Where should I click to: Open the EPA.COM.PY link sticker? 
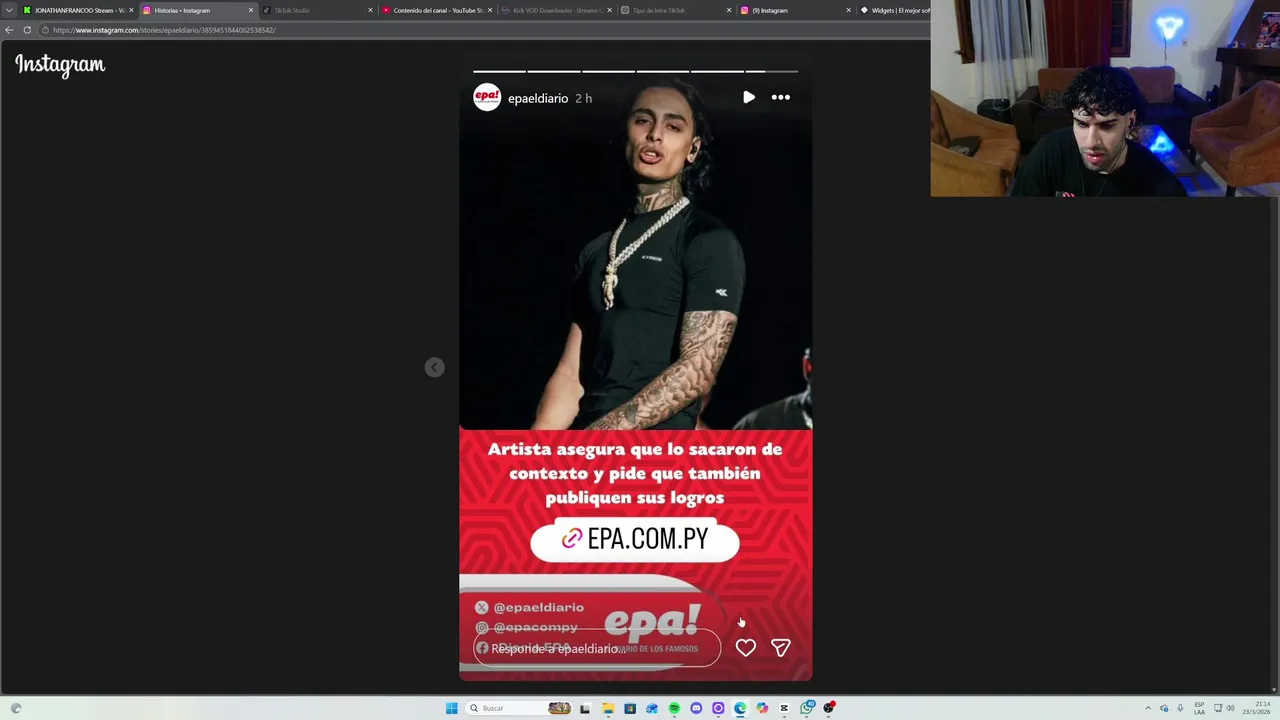(x=635, y=539)
